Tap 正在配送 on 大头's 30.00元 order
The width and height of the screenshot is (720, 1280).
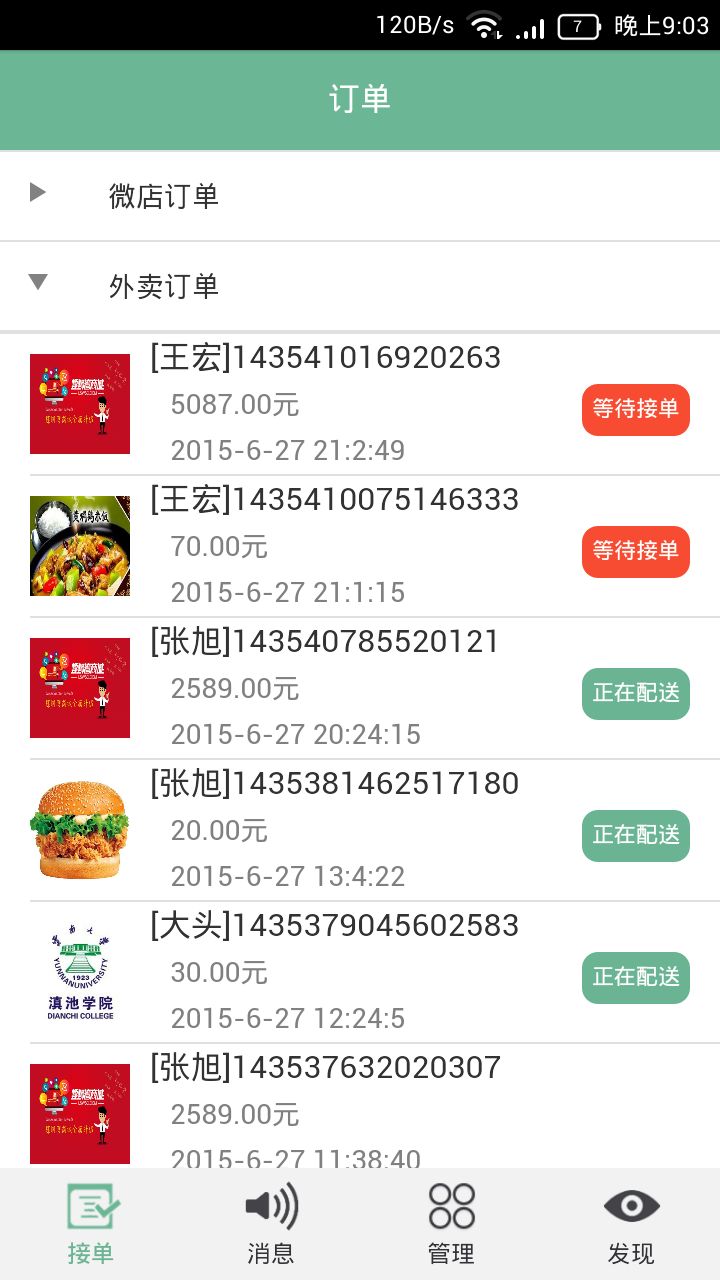tap(635, 978)
